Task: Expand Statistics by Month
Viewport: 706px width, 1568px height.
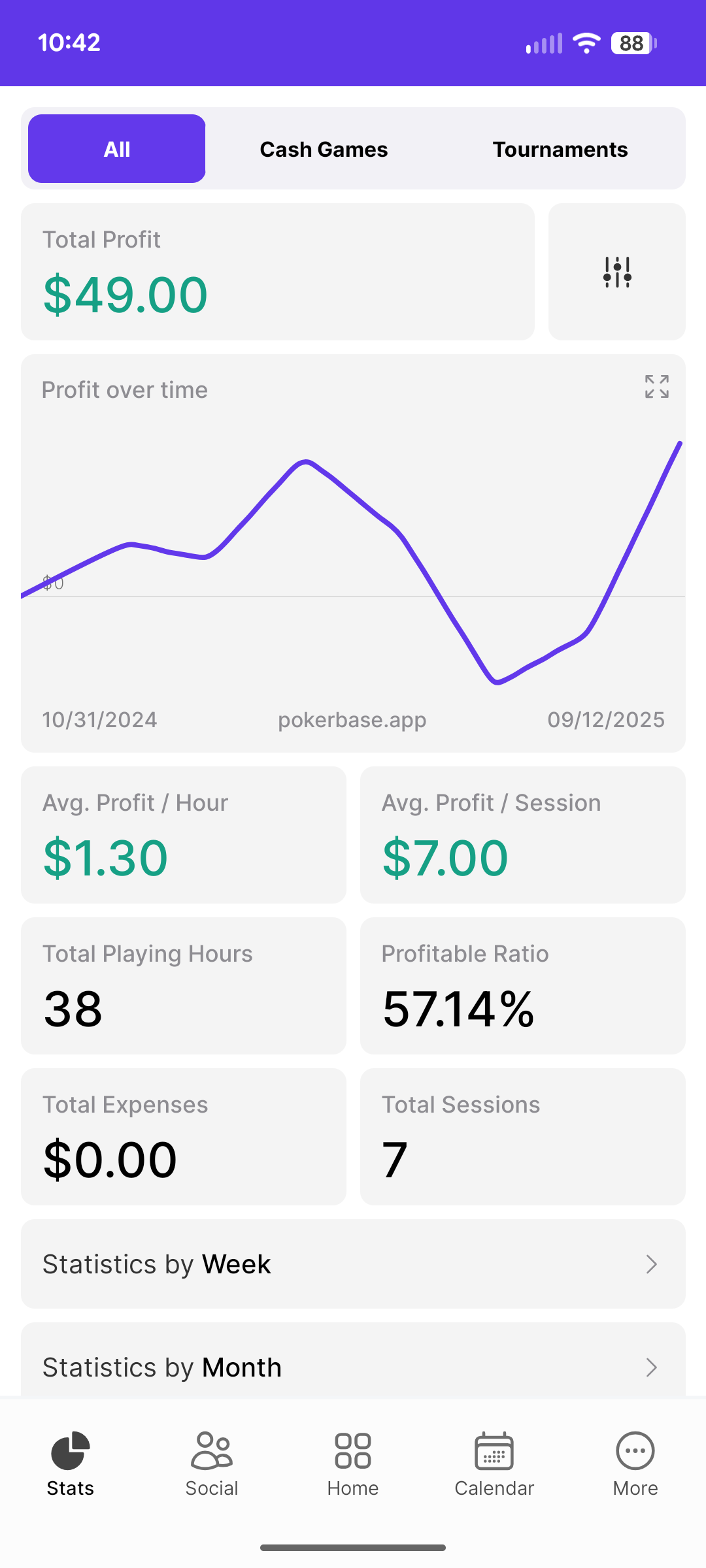Action: (352, 1367)
